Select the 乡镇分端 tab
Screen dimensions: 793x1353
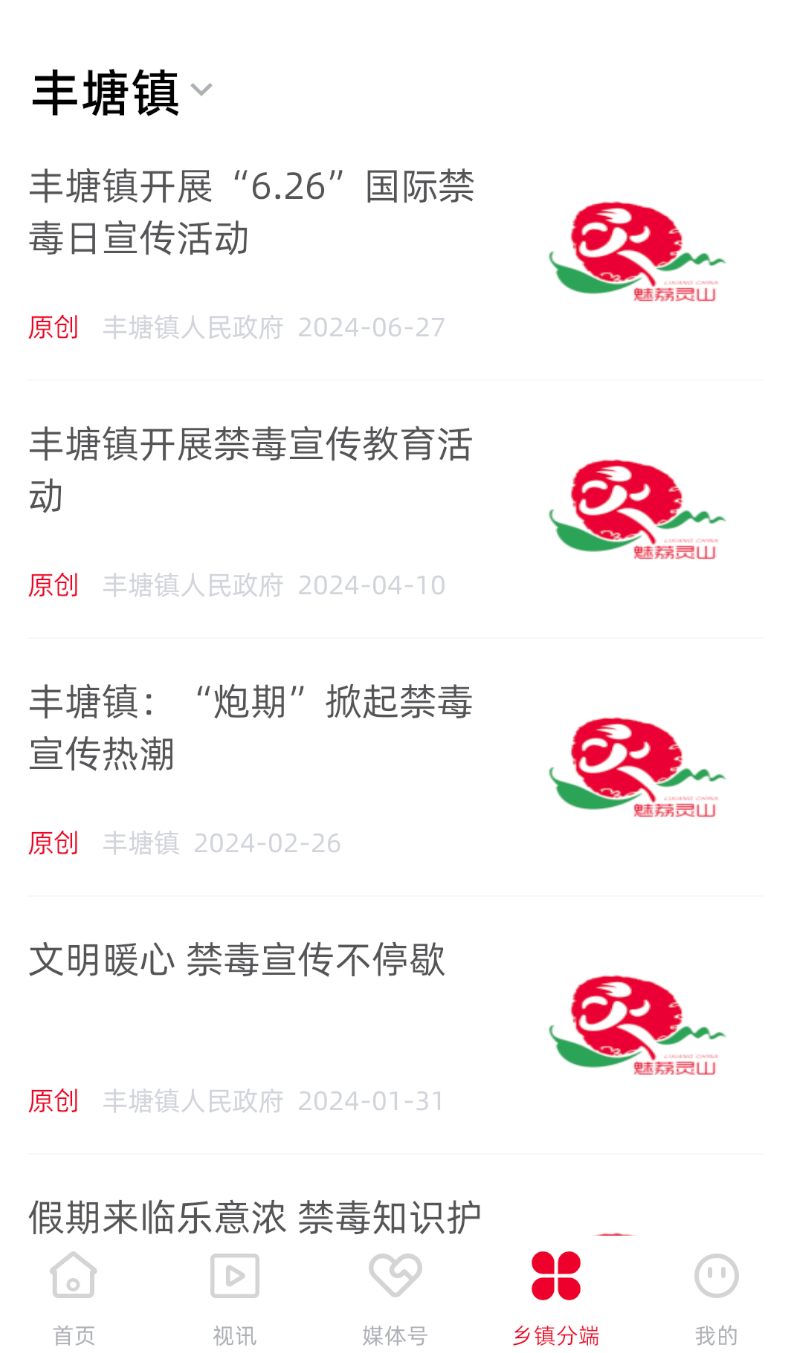click(x=556, y=1297)
